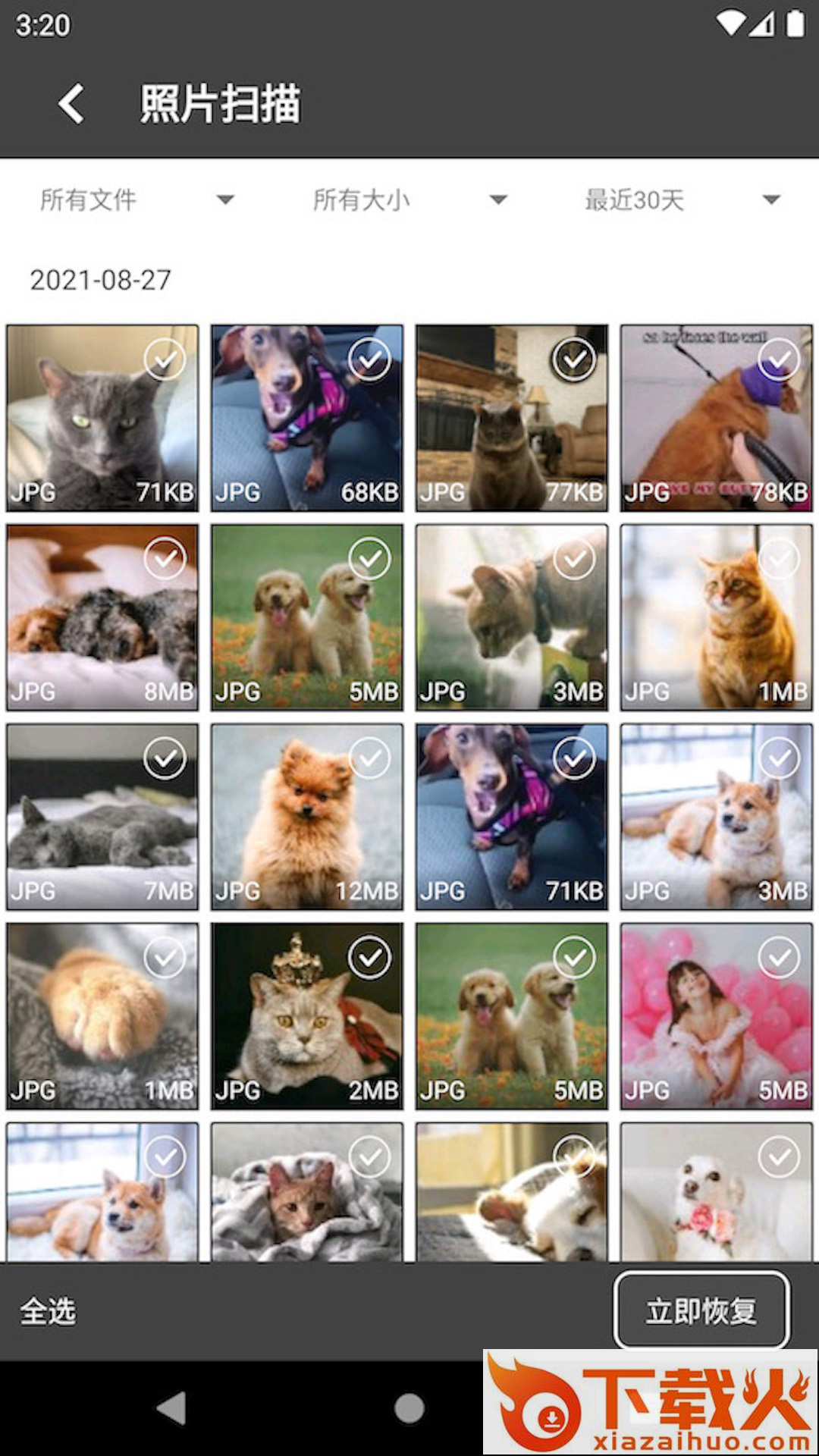The width and height of the screenshot is (819, 1456).
Task: Go to the home screen via home button
Action: tap(409, 1408)
